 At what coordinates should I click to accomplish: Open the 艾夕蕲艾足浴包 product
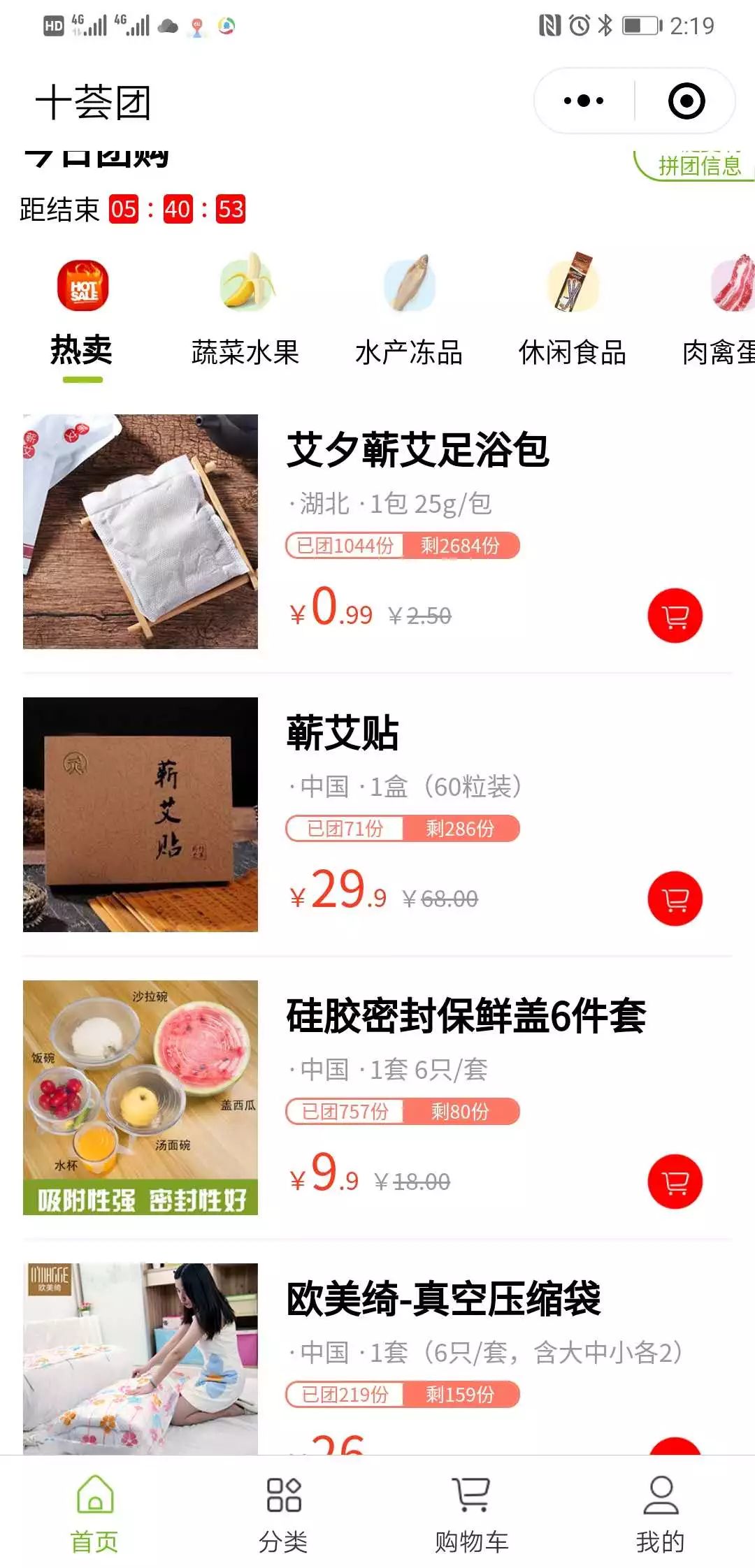coord(417,449)
